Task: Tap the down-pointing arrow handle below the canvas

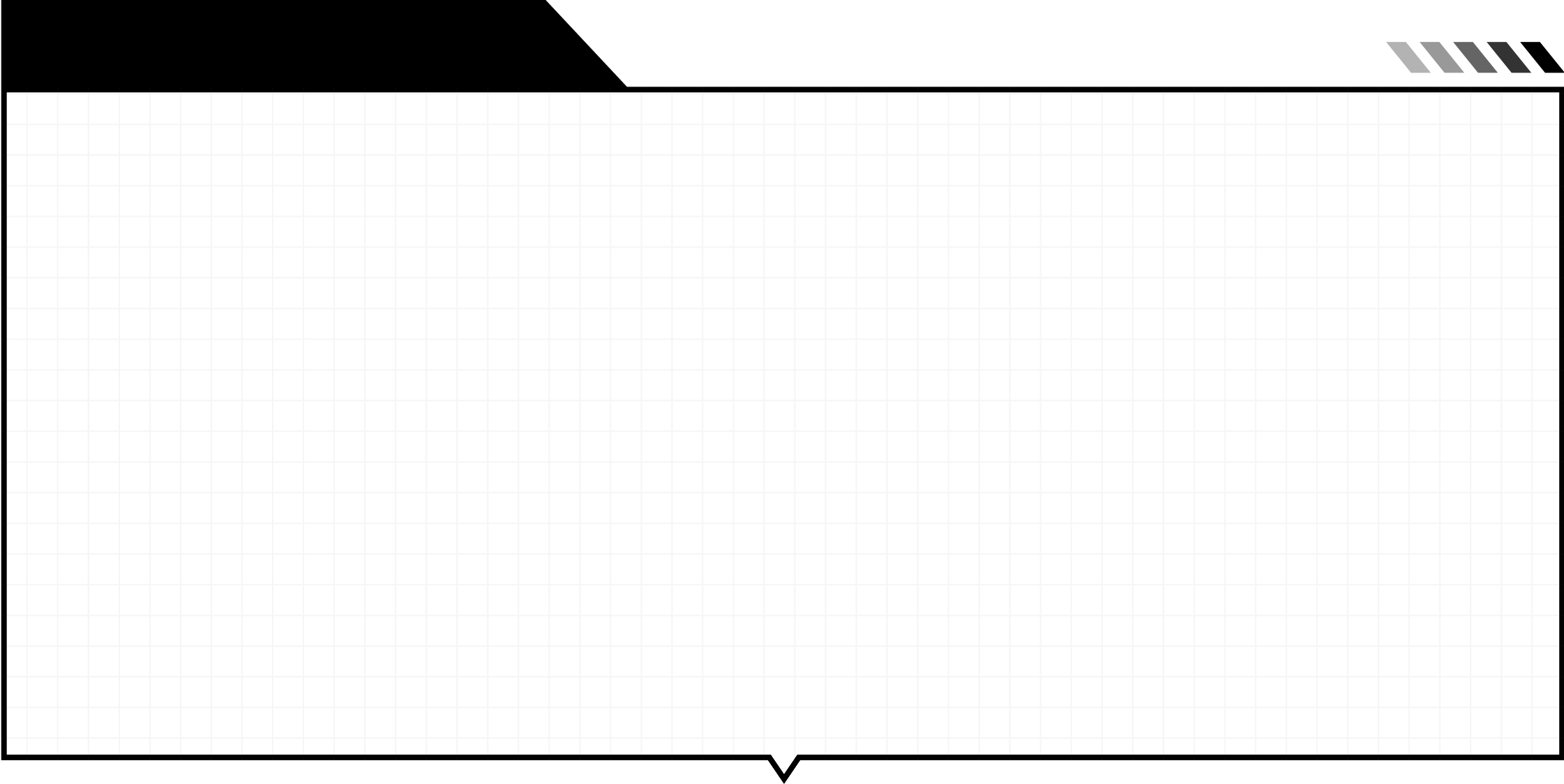Action: tap(783, 762)
